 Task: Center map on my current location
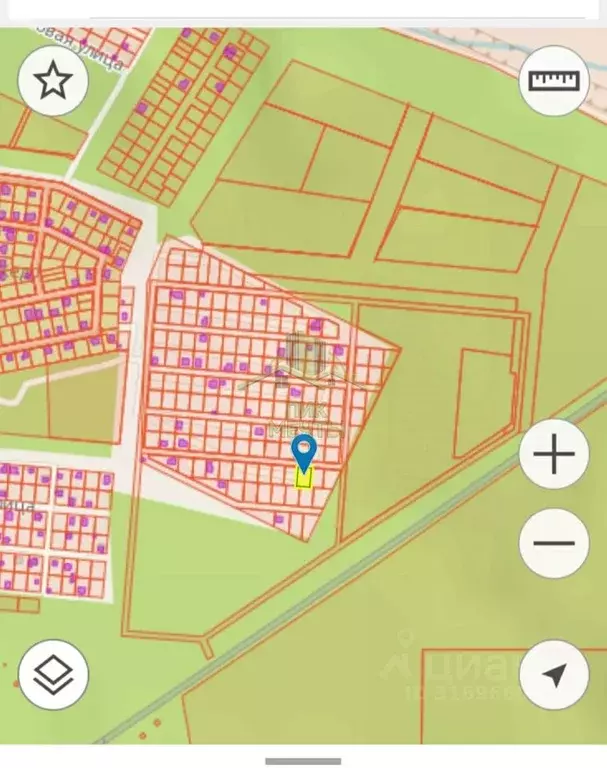pyautogui.click(x=554, y=674)
